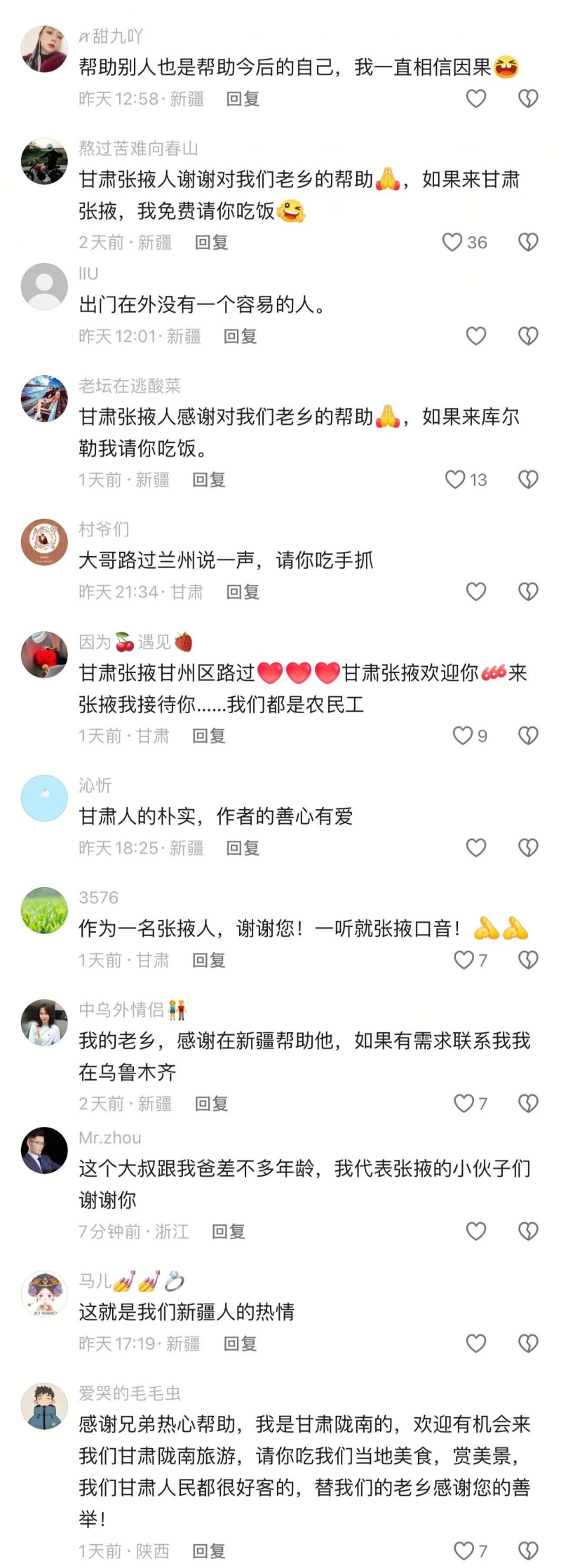The height and width of the screenshot is (1568, 561).
Task: Open 老坛在逃酸菜's profile avatar
Action: (44, 398)
